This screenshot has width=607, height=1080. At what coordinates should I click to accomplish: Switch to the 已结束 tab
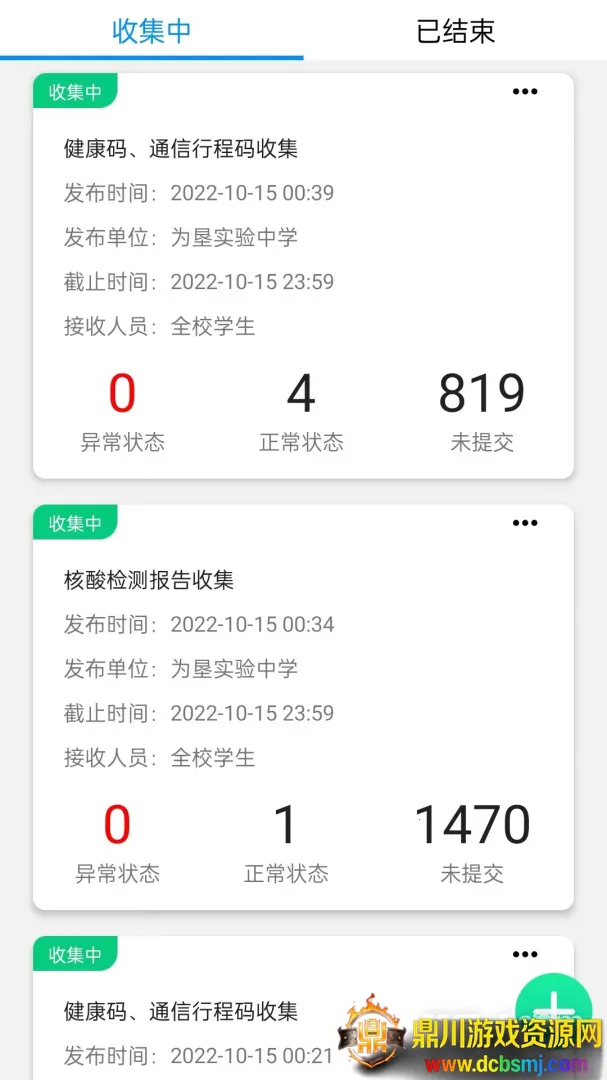click(x=455, y=31)
